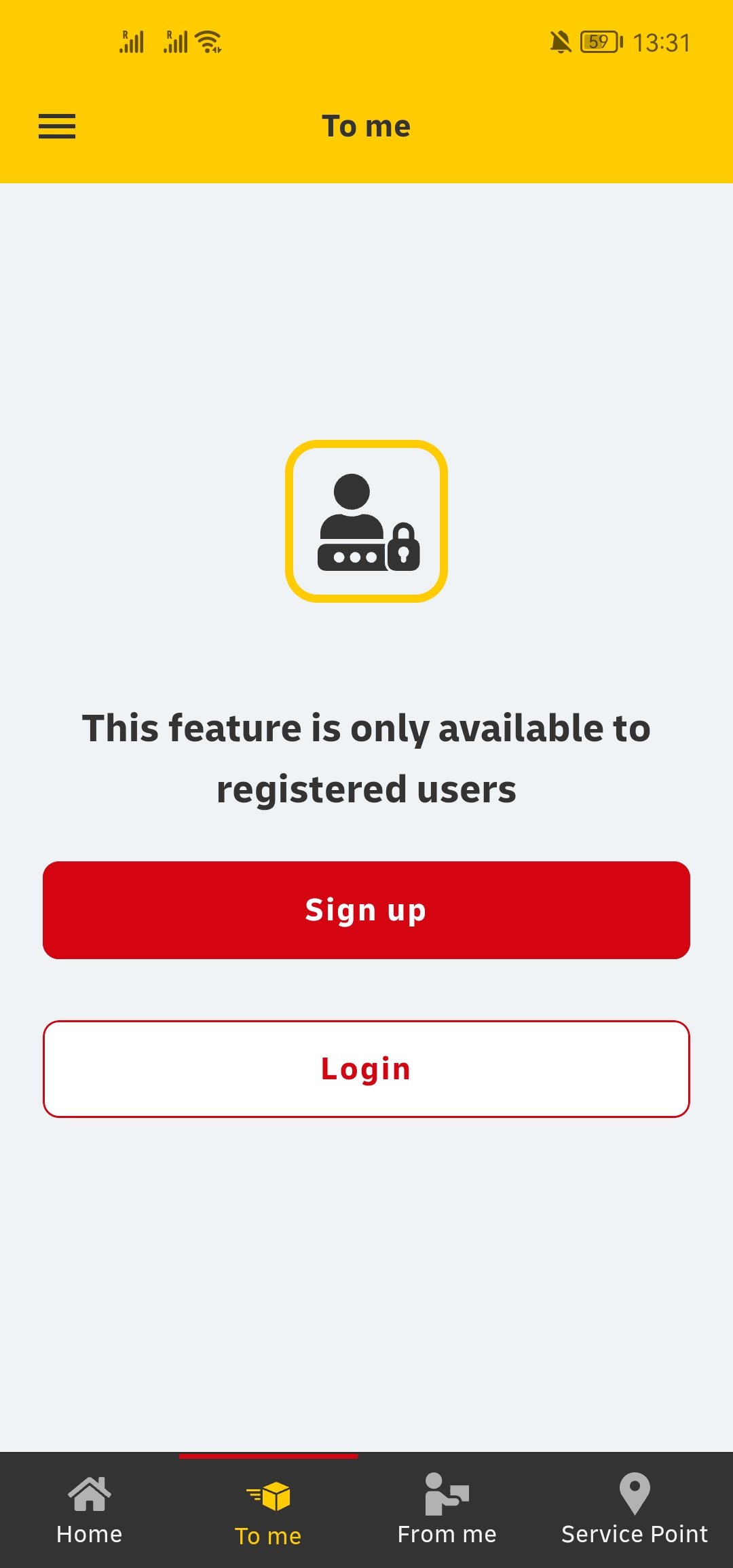Switch to the Home tab

[90, 1510]
